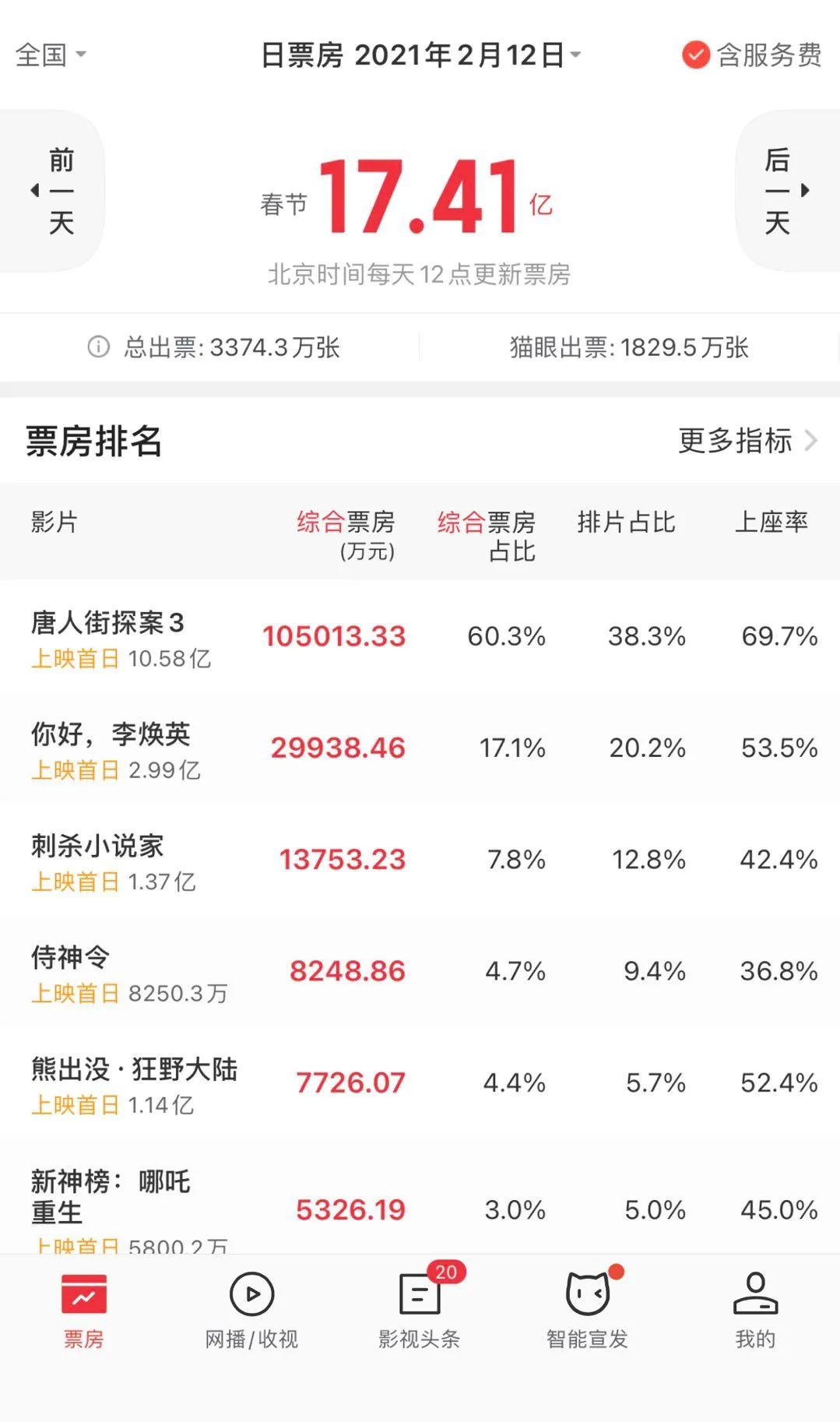Go to 后一天 box office

[785, 191]
